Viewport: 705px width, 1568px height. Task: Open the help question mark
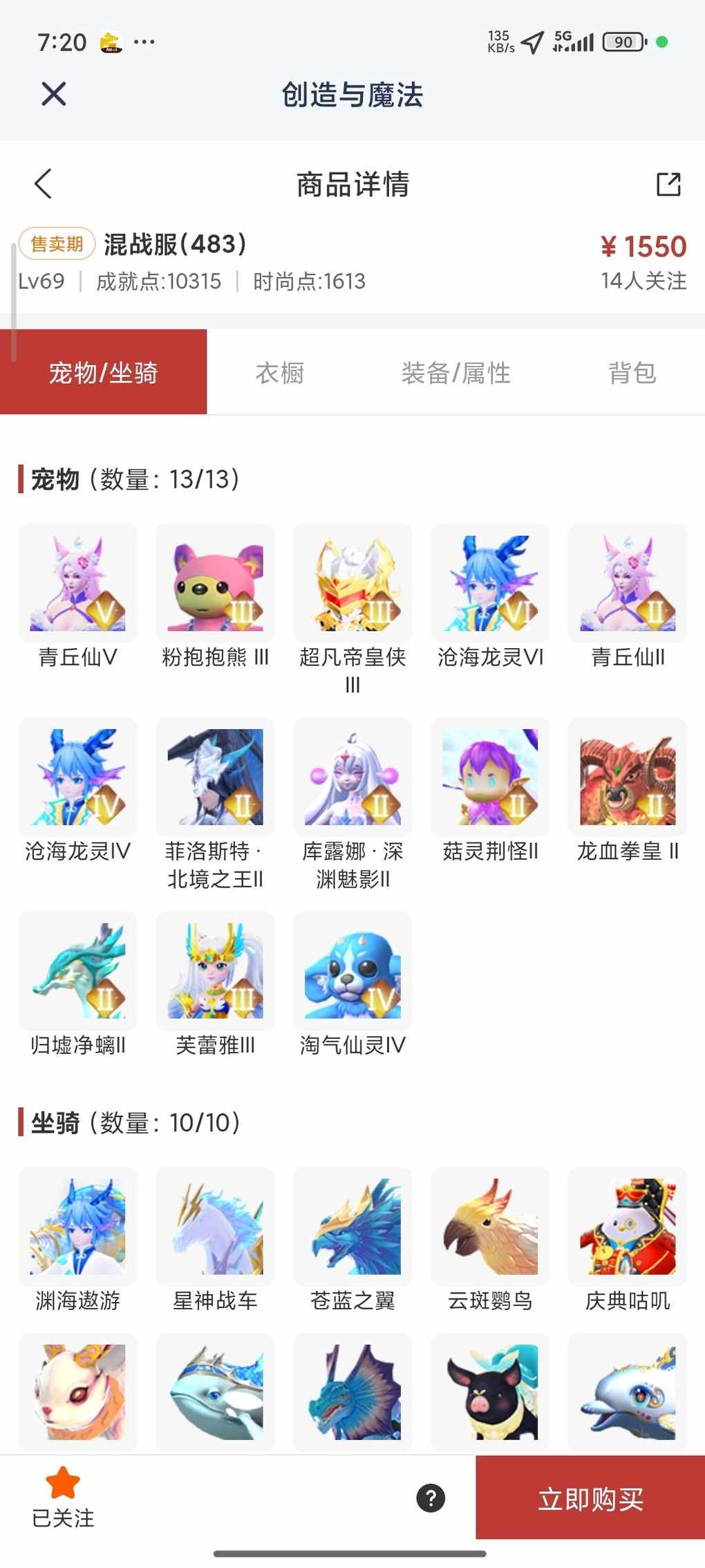click(x=431, y=1498)
